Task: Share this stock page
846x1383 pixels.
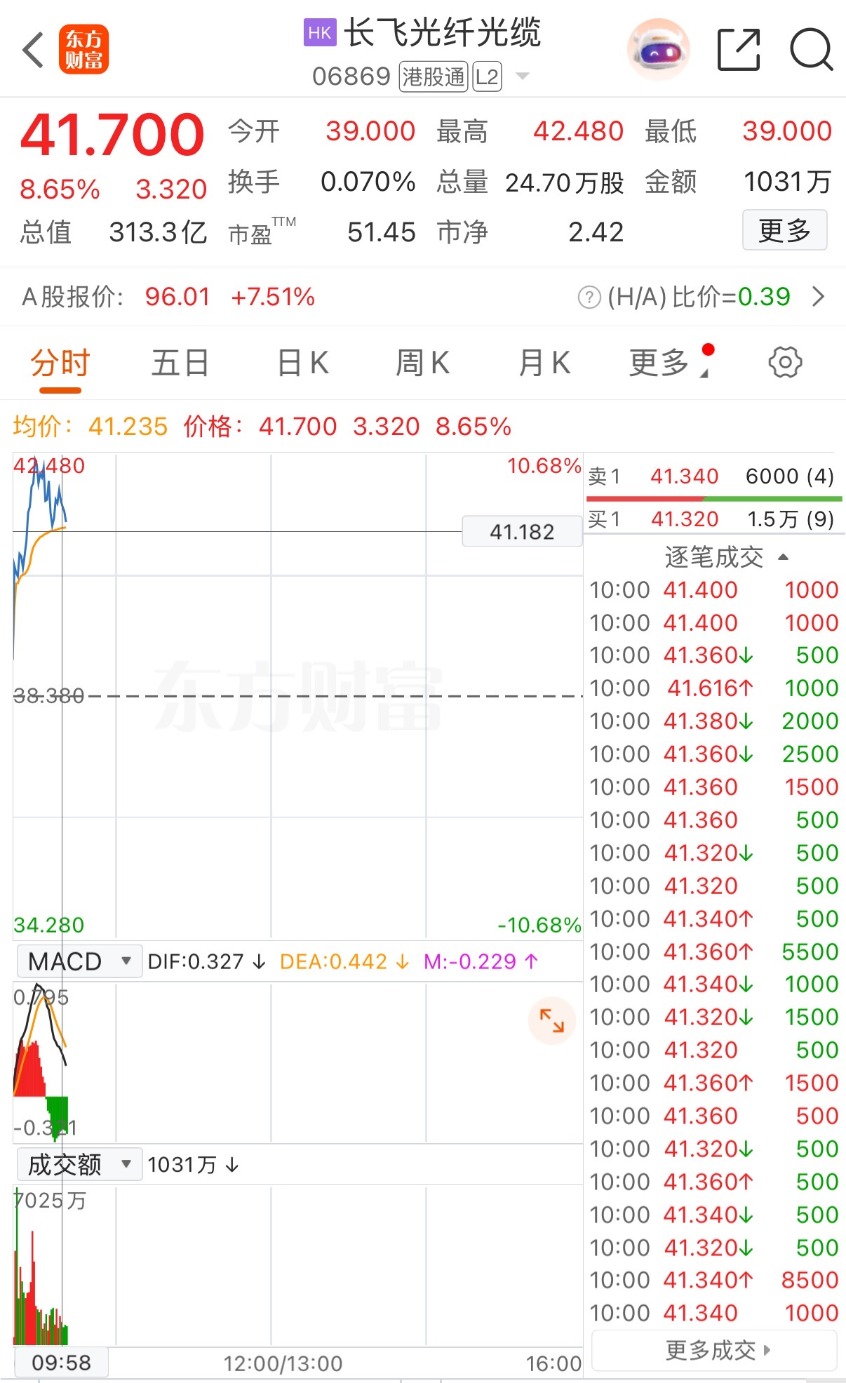Action: coord(739,49)
